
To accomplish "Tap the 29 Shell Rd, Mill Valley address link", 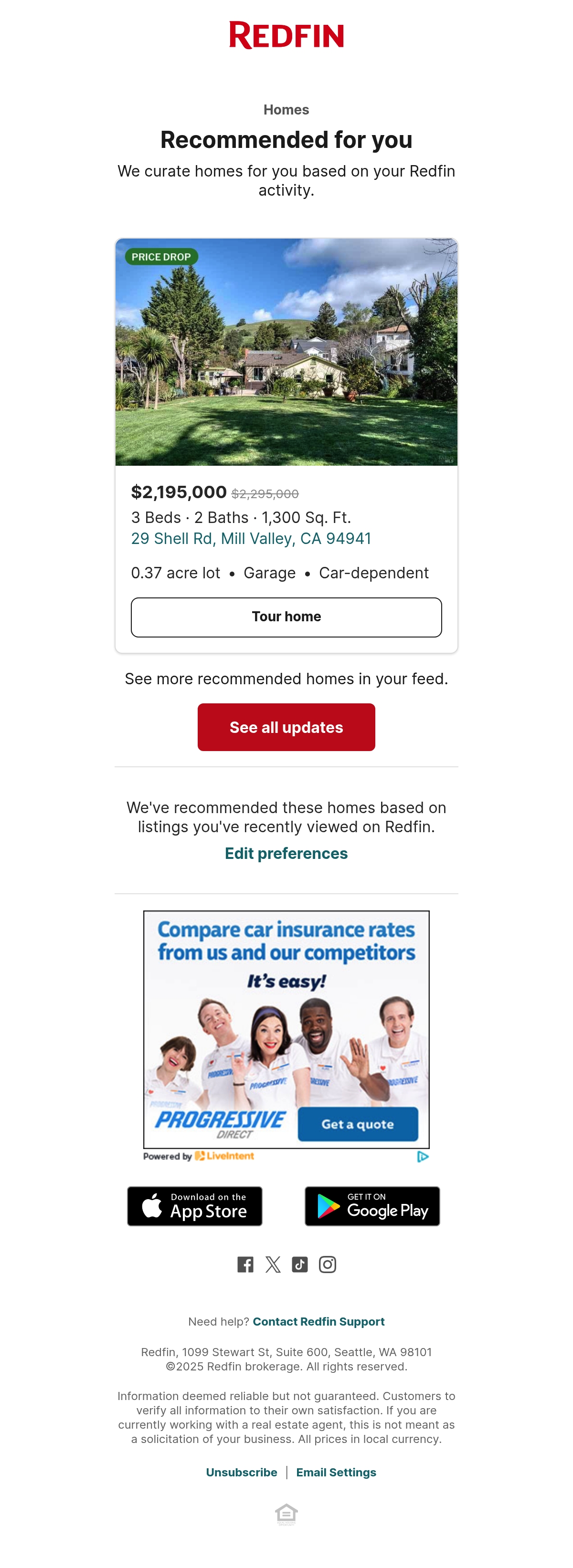I will 251,539.
